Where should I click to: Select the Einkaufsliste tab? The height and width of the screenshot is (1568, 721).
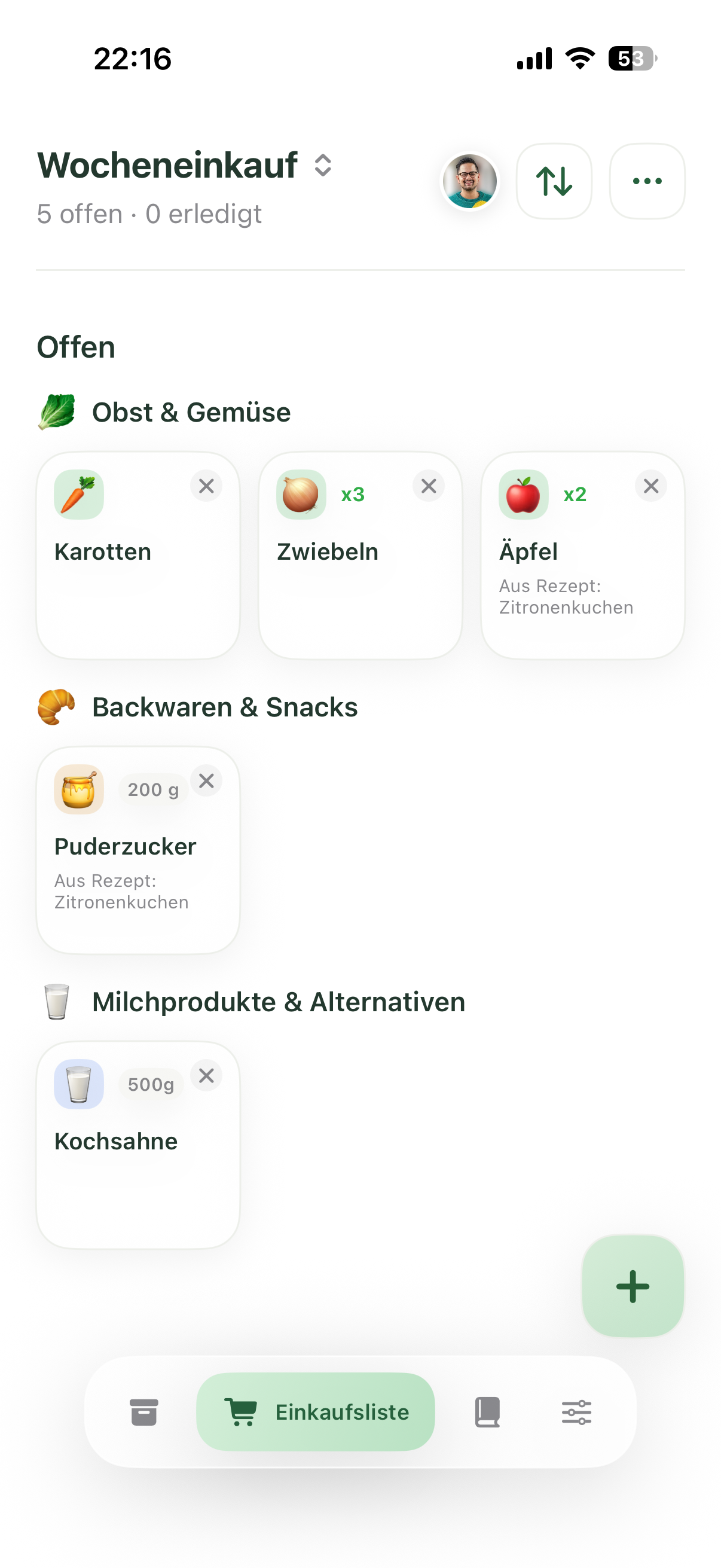tap(315, 1412)
